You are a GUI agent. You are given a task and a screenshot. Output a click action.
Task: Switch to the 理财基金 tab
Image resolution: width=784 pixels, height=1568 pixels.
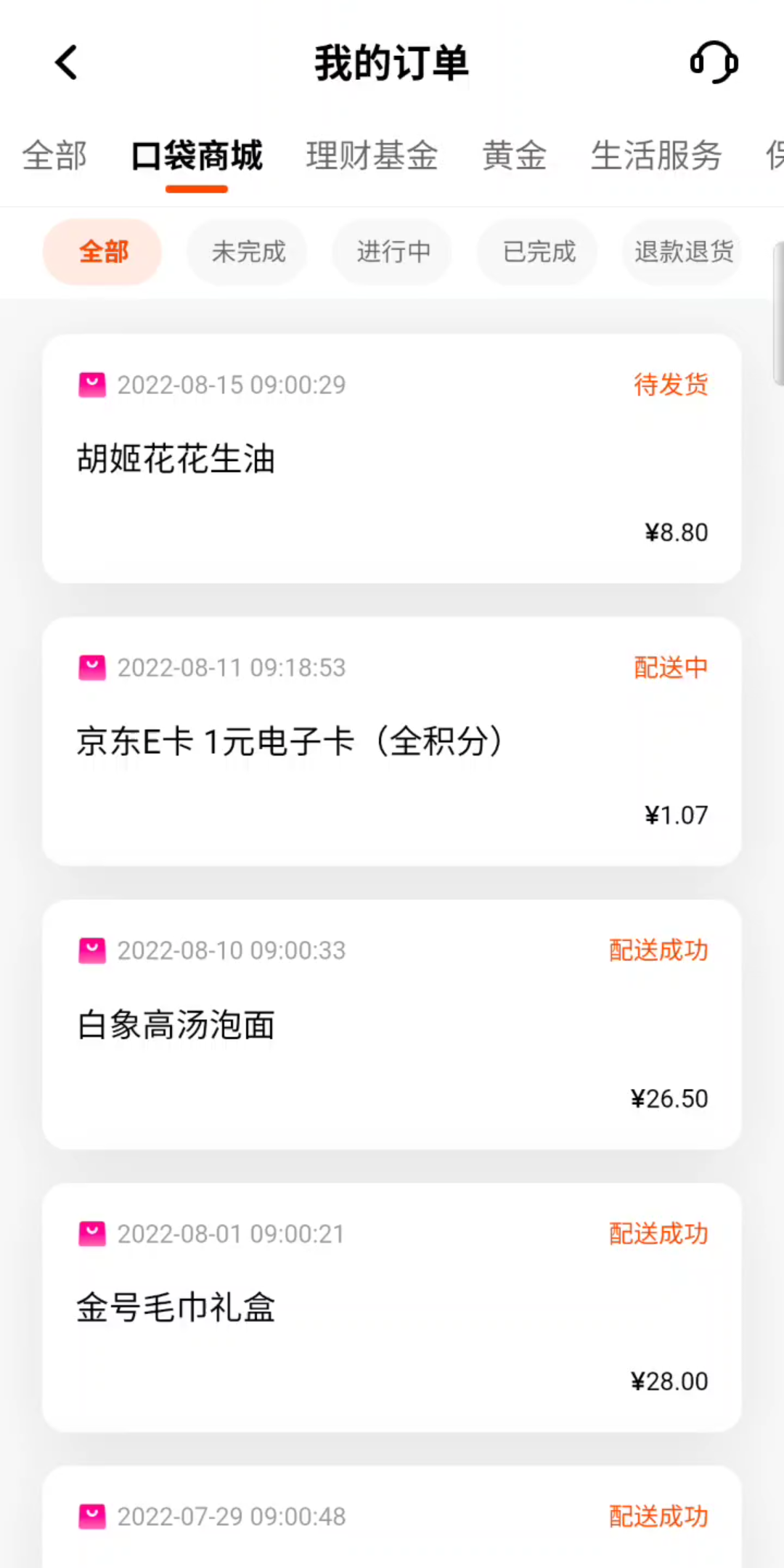(x=372, y=155)
